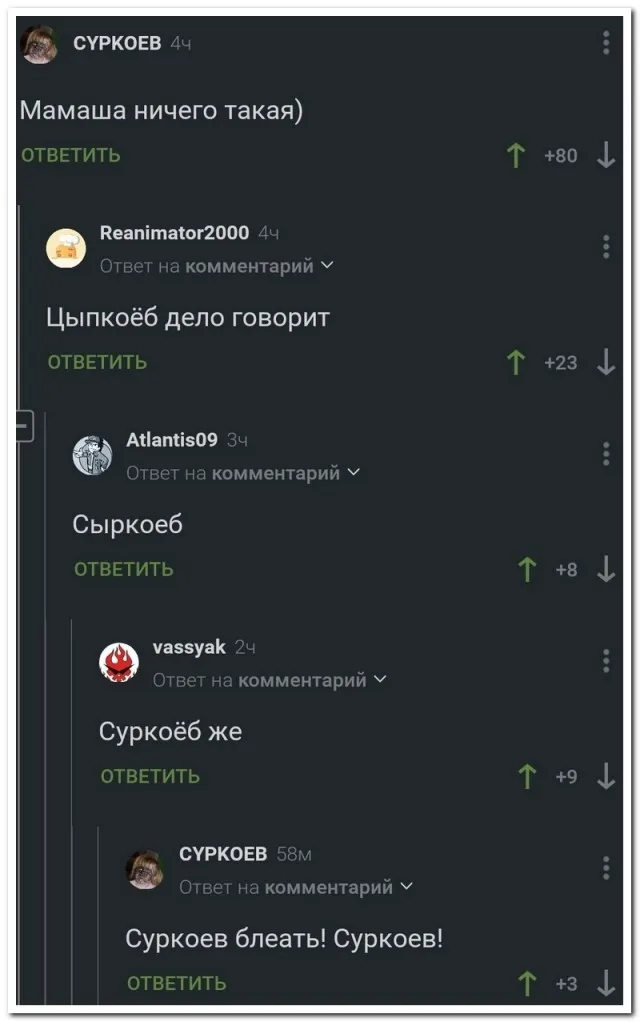Open vassyak's comment options menu
The height and width of the screenshot is (1022, 640).
(x=606, y=660)
